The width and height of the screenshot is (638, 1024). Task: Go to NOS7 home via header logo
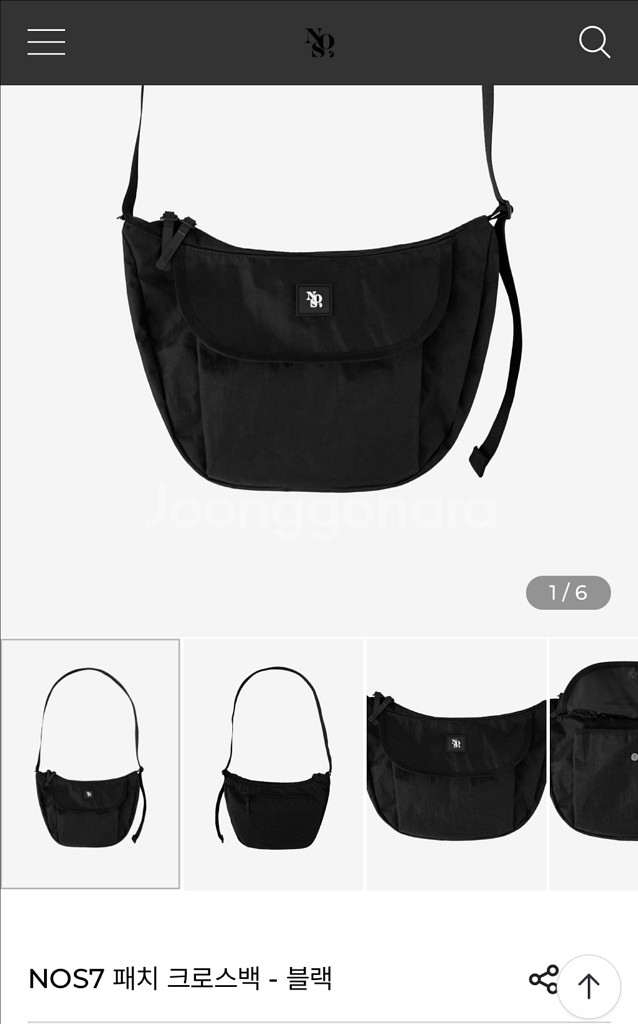319,42
